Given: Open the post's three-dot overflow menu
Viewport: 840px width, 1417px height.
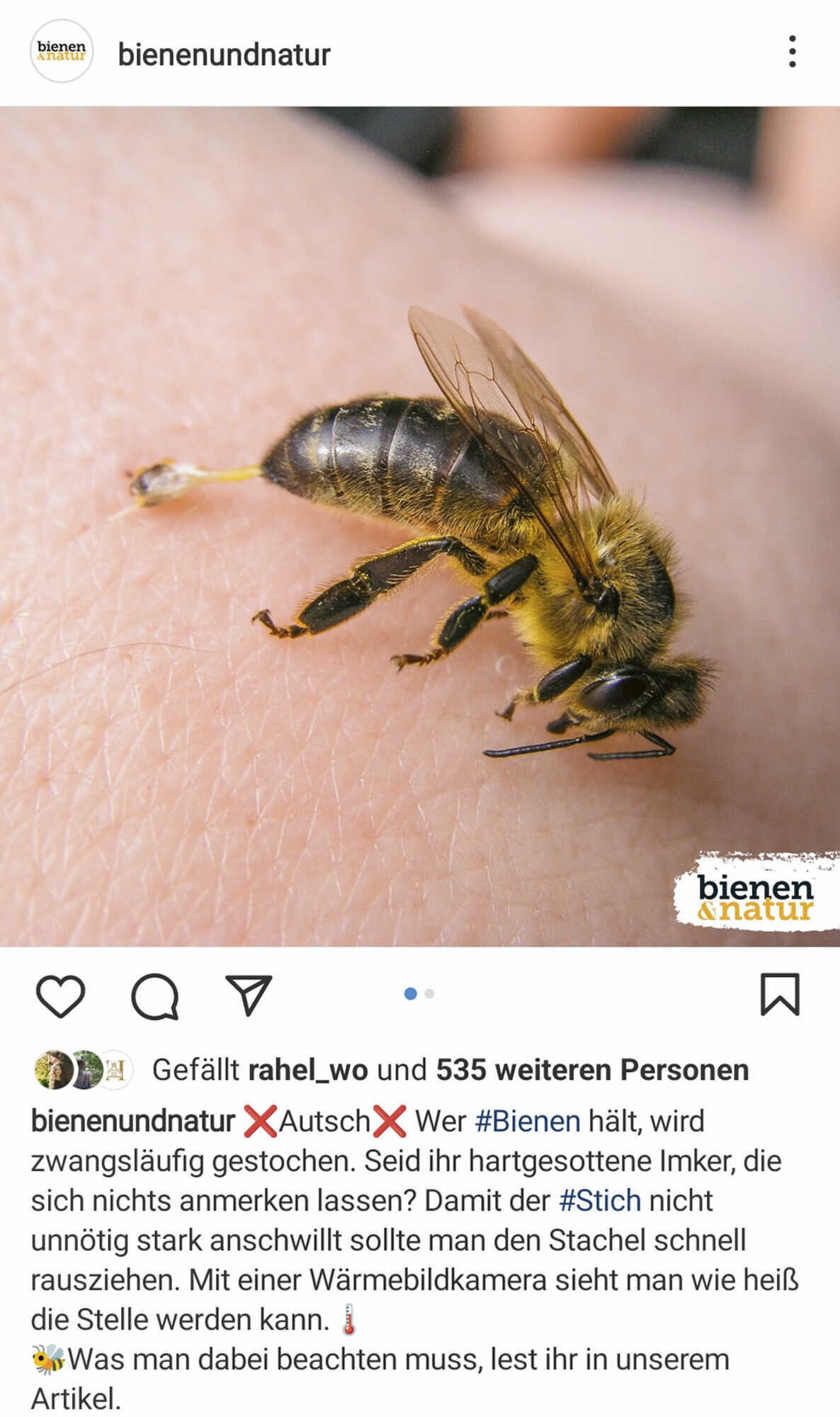Looking at the screenshot, I should click(792, 52).
